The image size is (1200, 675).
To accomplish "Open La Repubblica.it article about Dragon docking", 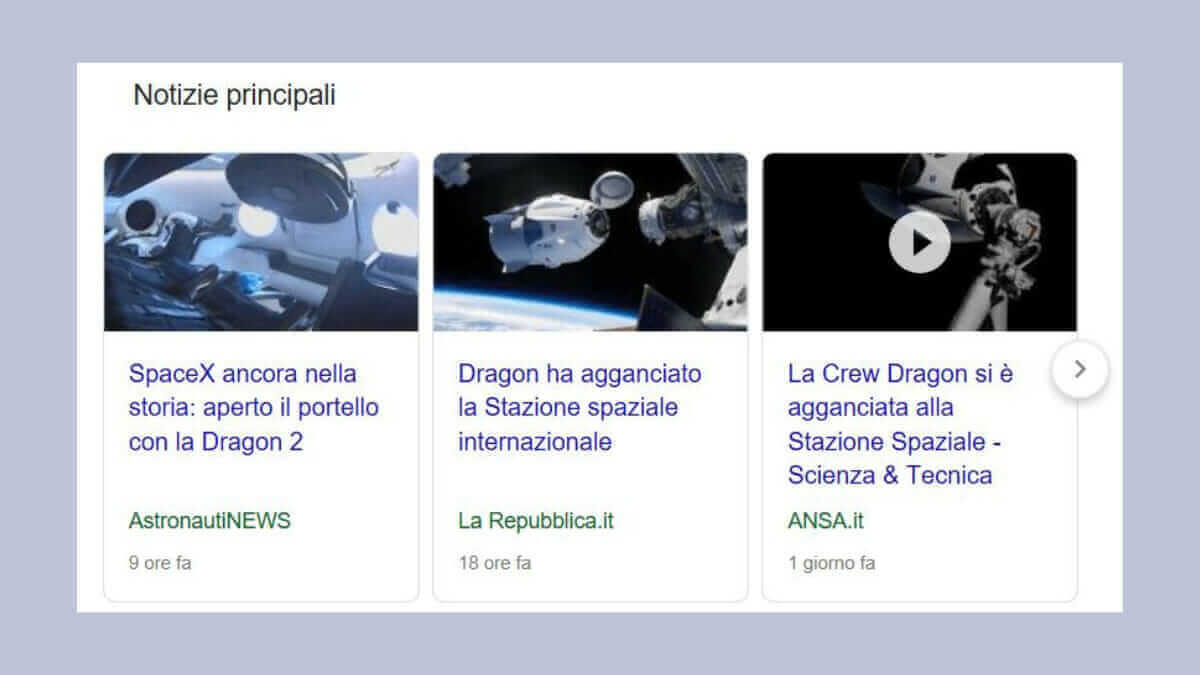I will pyautogui.click(x=580, y=408).
